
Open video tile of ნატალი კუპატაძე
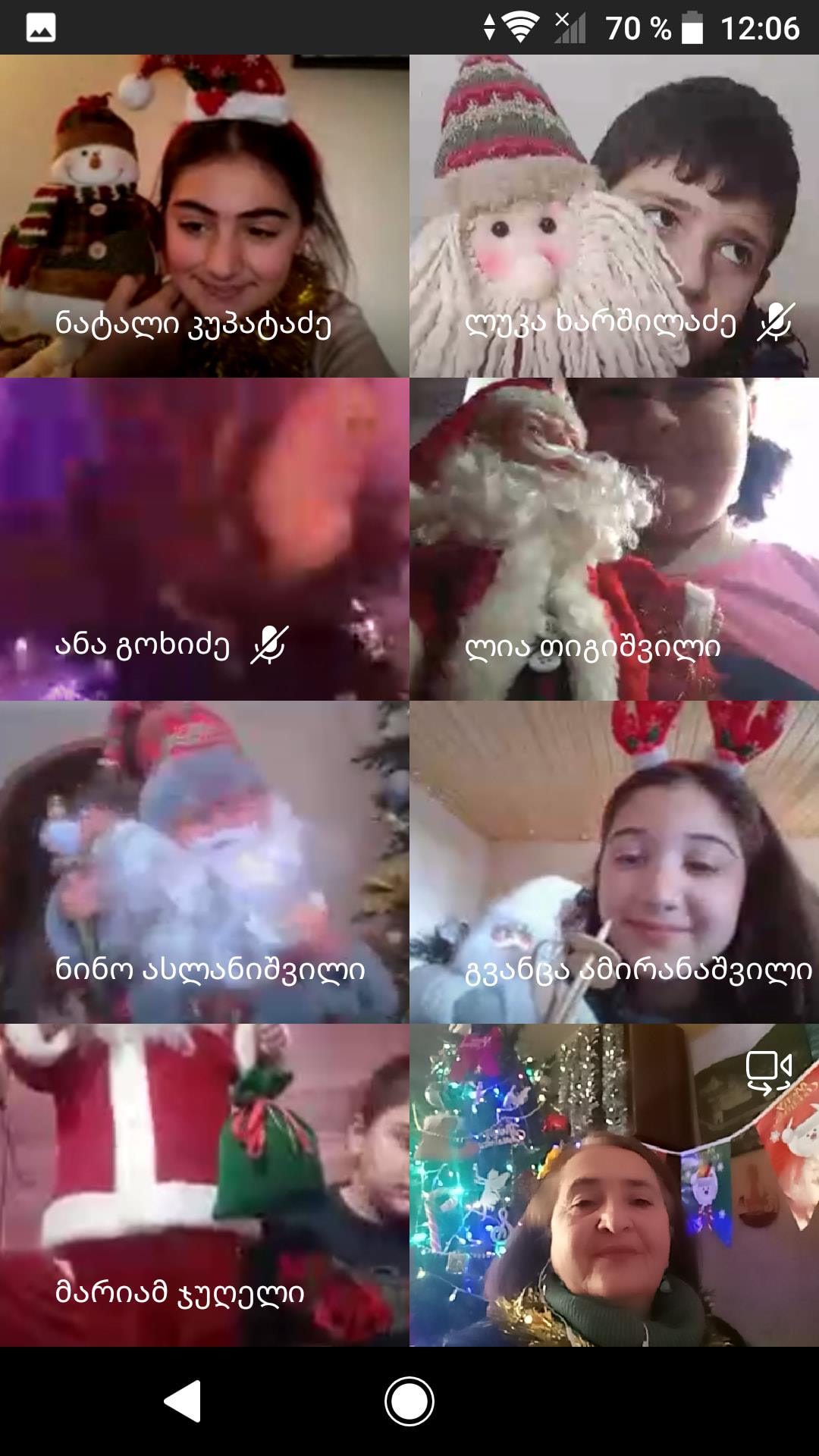[205, 216]
